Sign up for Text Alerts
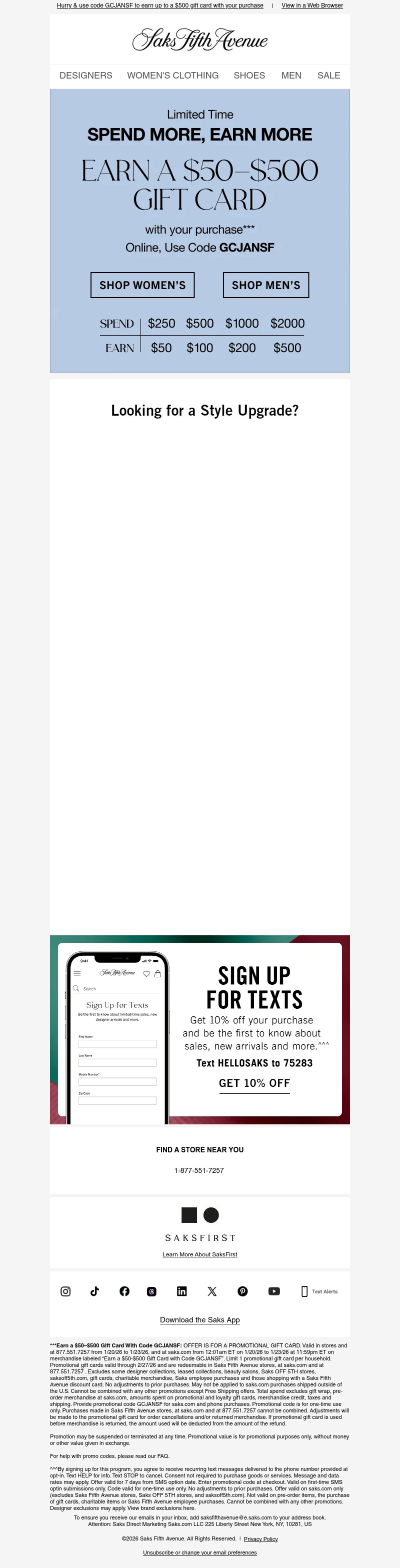The image size is (400, 1568). click(x=319, y=1291)
